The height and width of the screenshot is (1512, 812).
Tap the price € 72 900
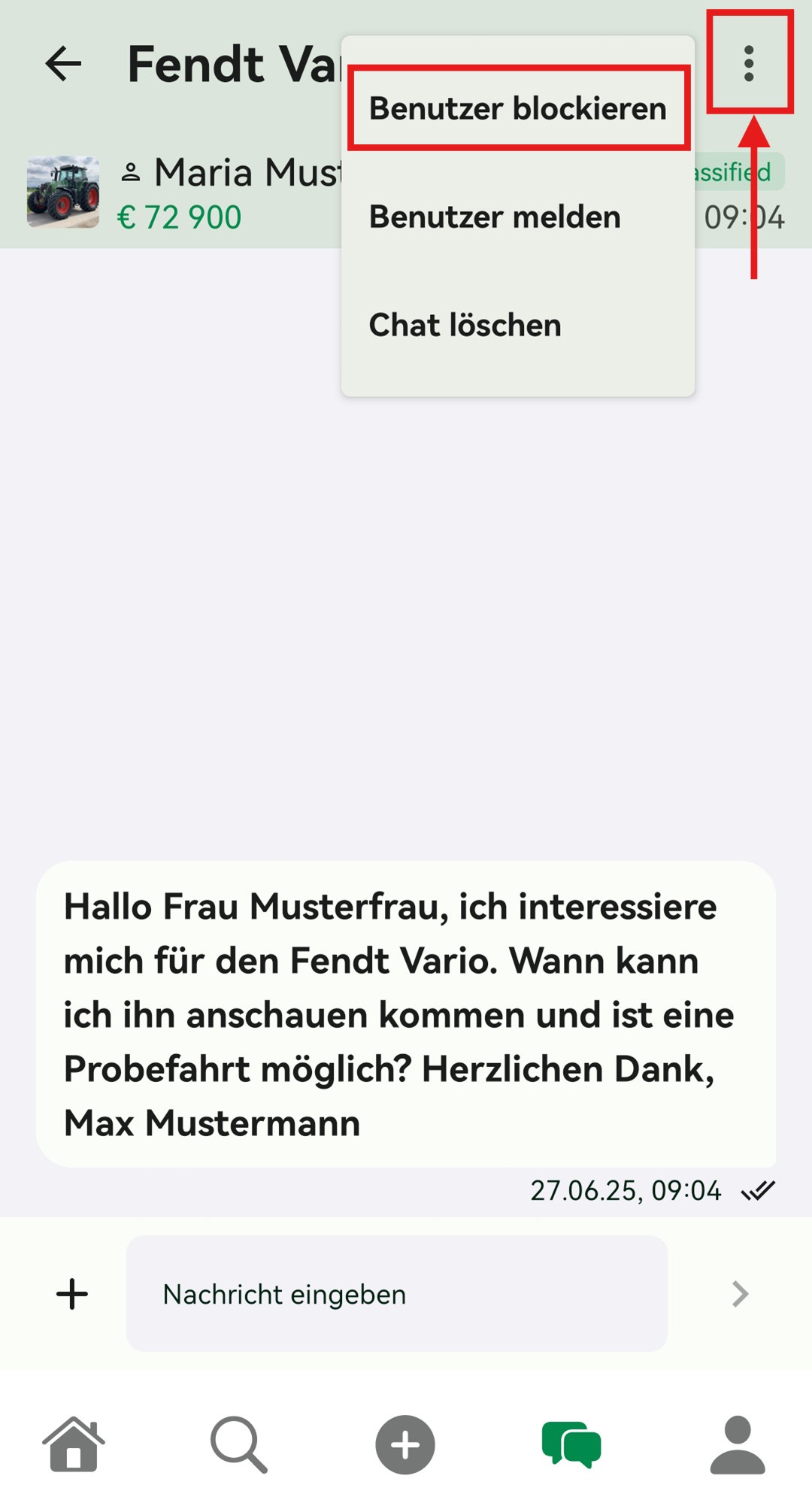coord(180,217)
